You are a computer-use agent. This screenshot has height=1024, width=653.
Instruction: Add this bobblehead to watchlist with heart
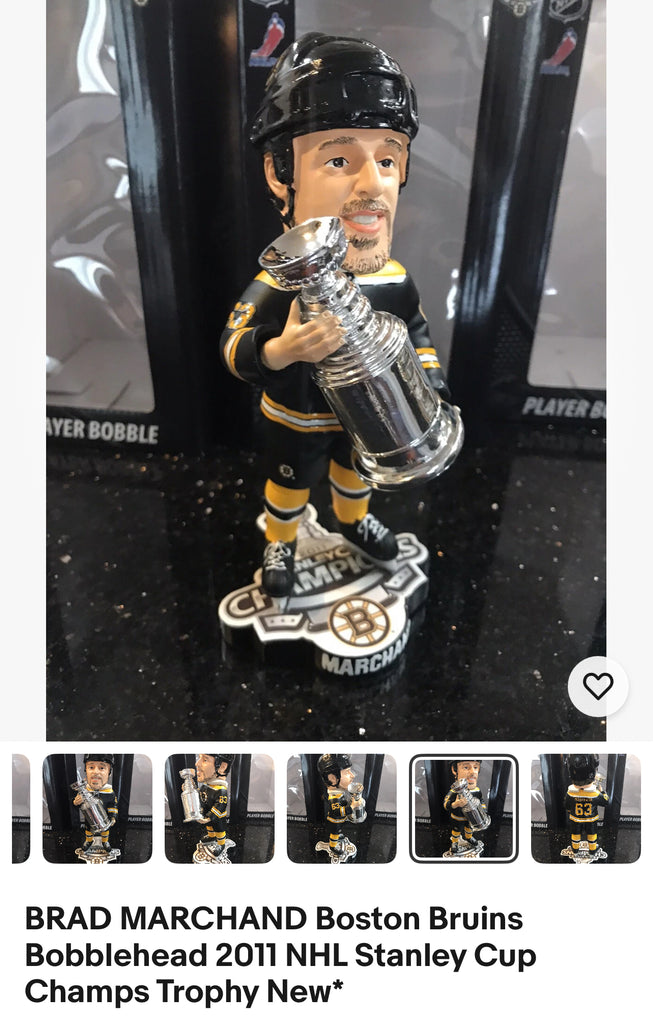[x=598, y=686]
